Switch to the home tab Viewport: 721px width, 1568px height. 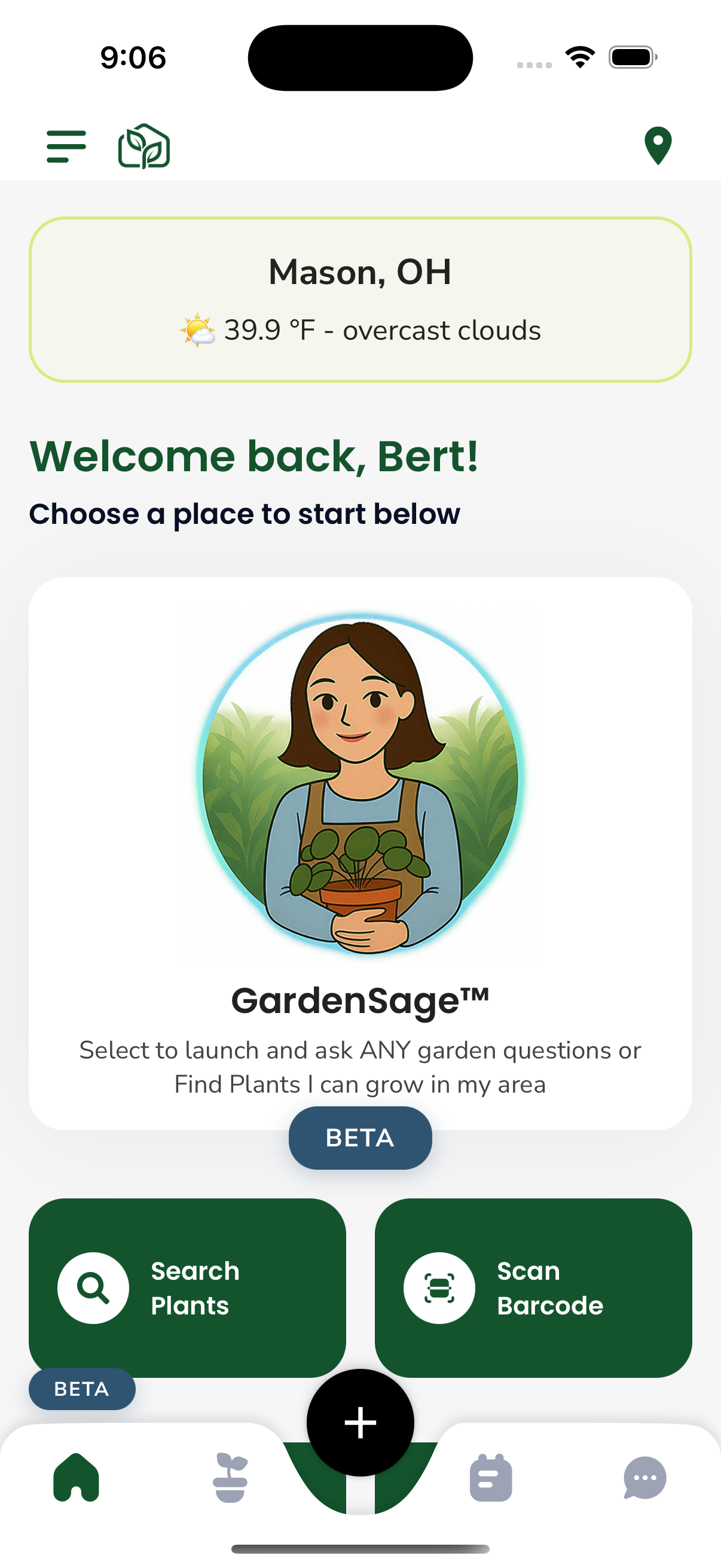(x=76, y=1477)
